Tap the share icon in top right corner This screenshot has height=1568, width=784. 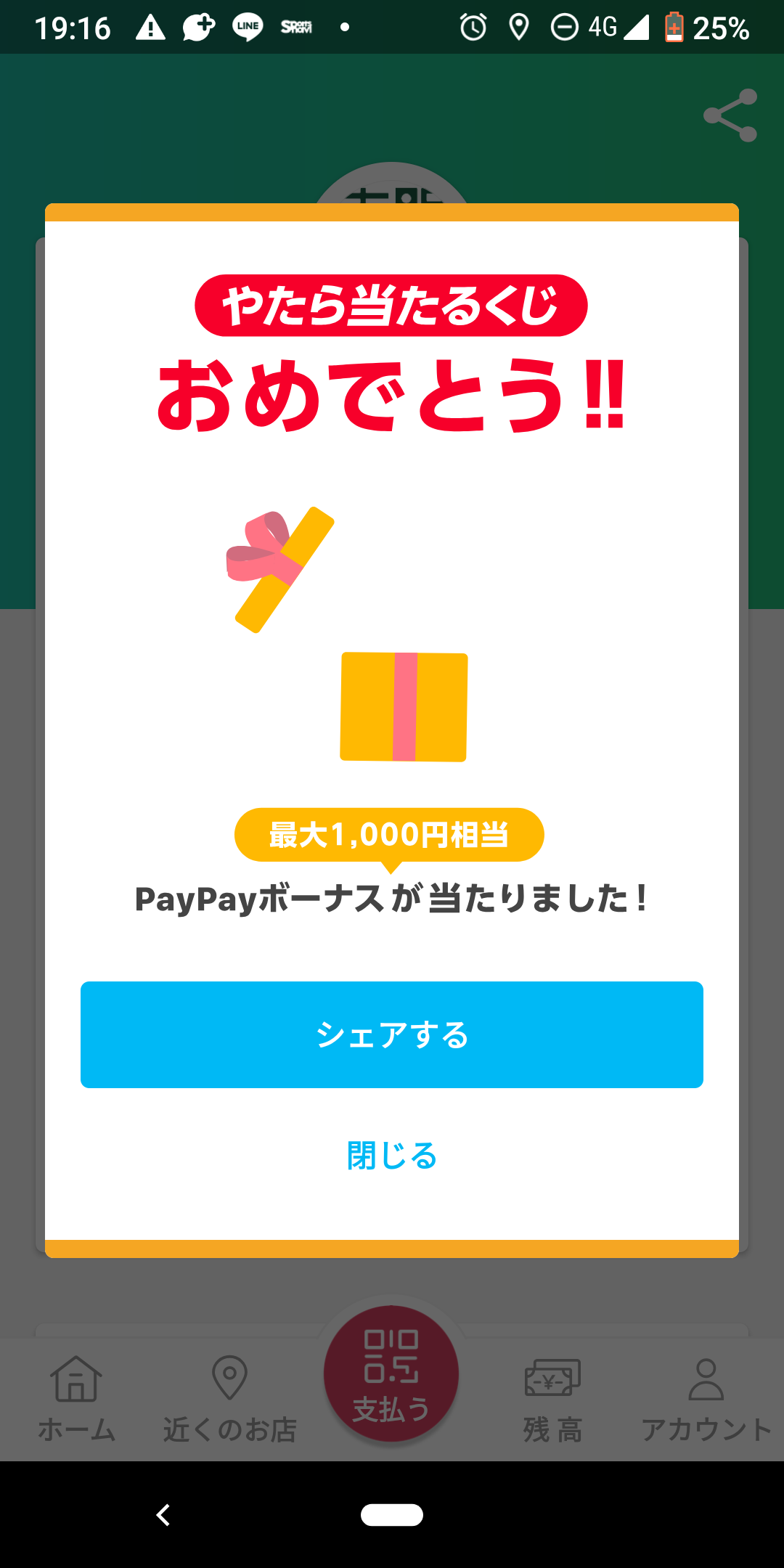click(x=730, y=116)
